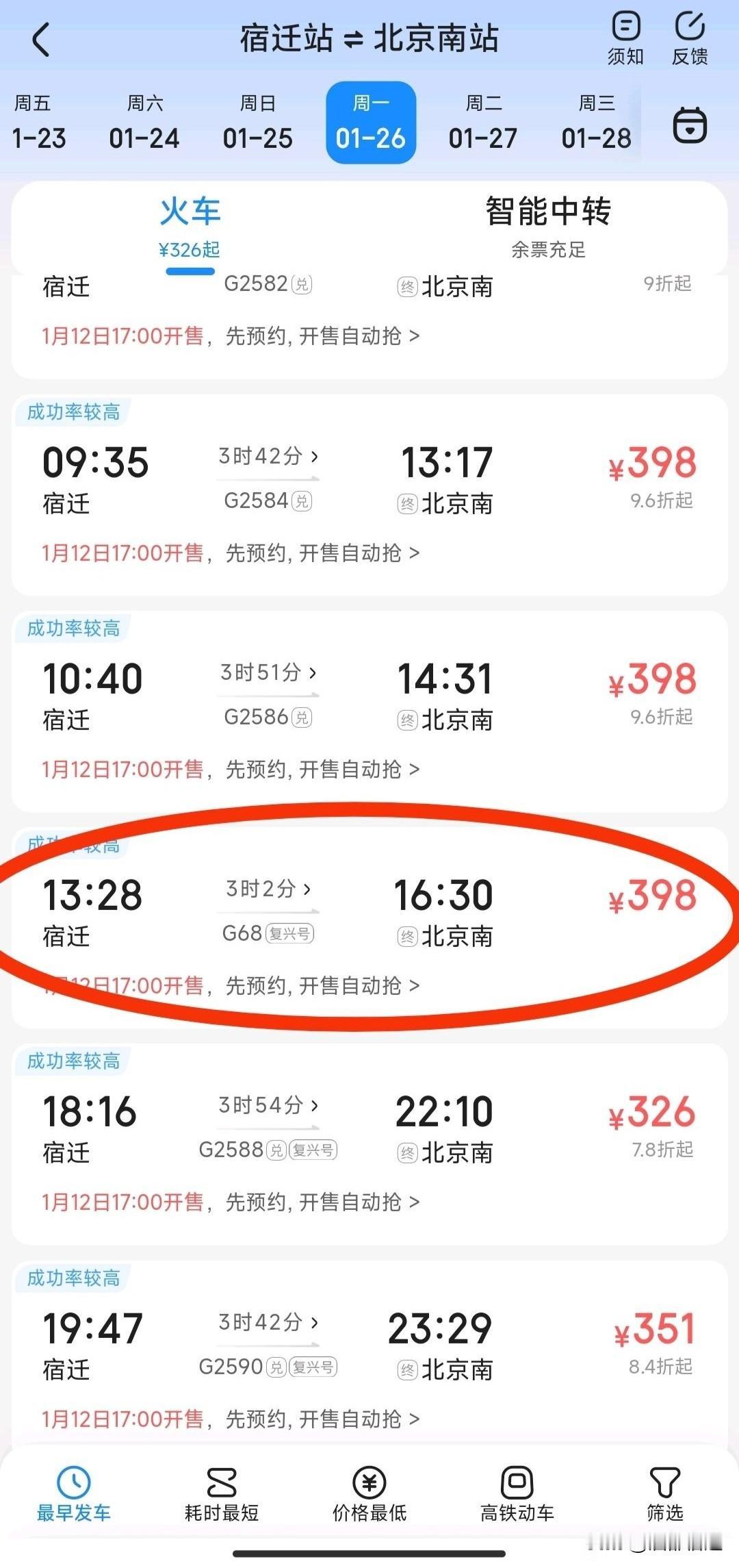This screenshot has height=1568, width=739.
Task: Select the 周二 01-27 date
Action: (x=484, y=122)
